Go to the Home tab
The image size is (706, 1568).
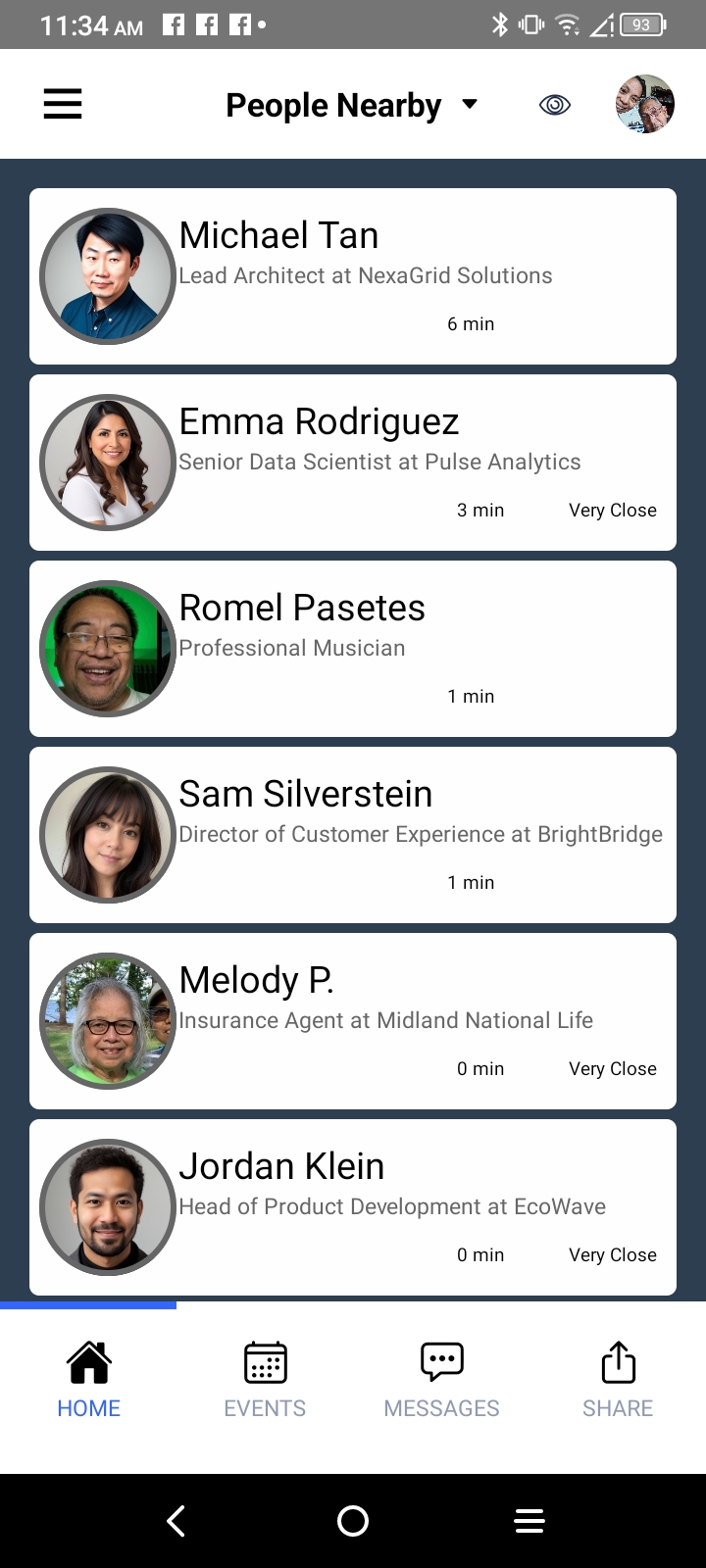pyautogui.click(x=88, y=1380)
